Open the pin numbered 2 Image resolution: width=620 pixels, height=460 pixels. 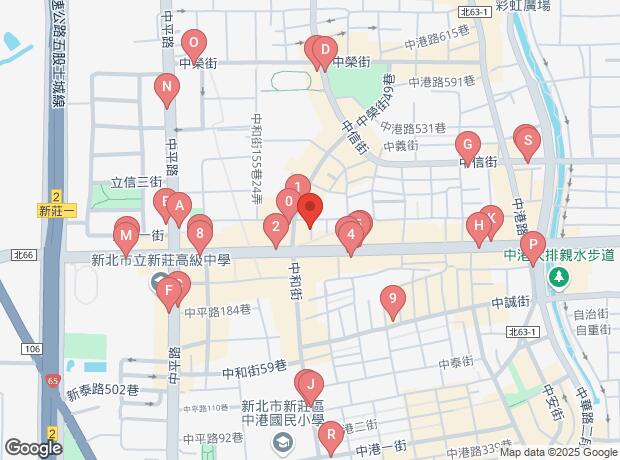[x=276, y=228]
